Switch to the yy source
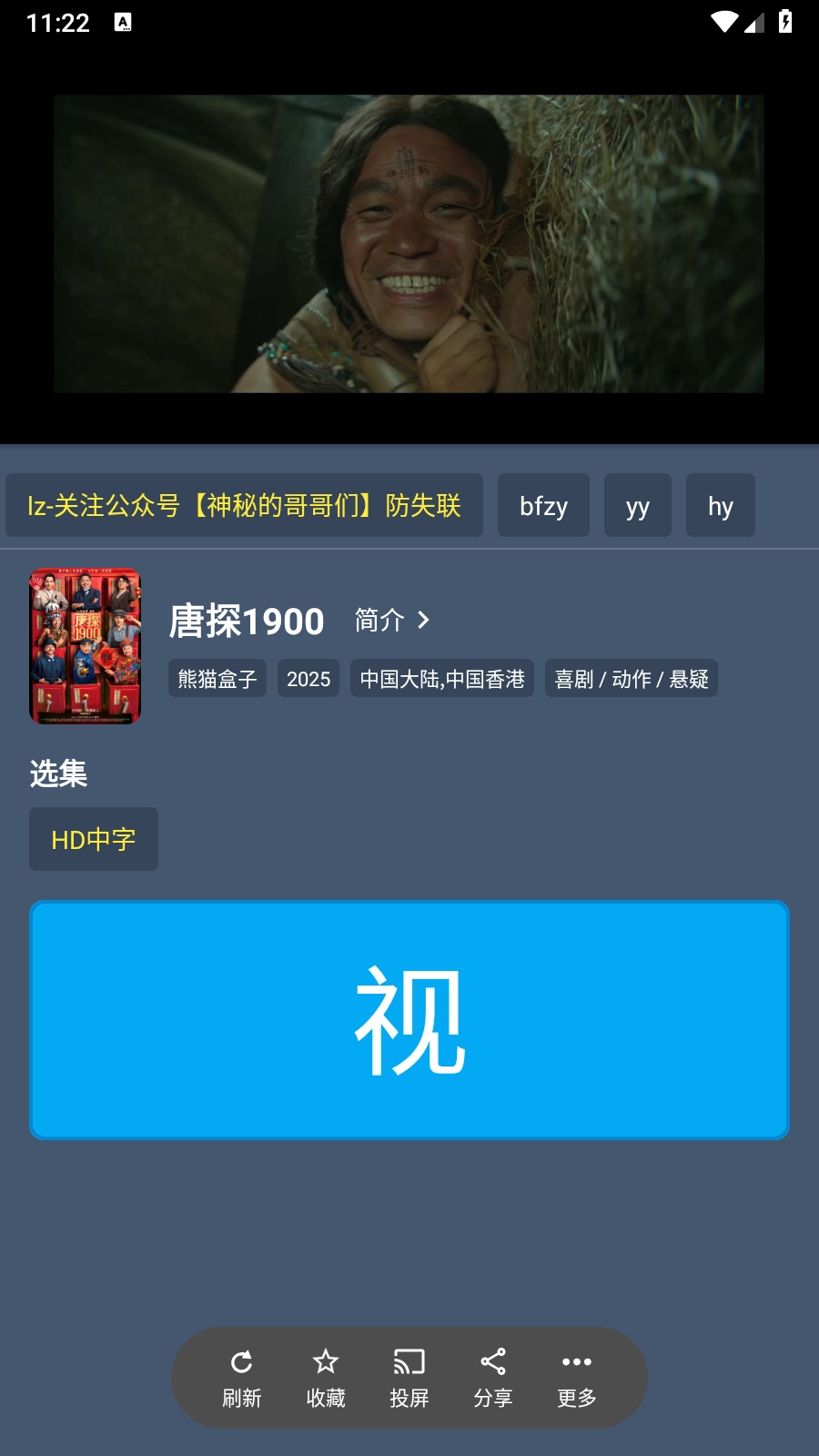This screenshot has width=819, height=1456. click(x=637, y=505)
